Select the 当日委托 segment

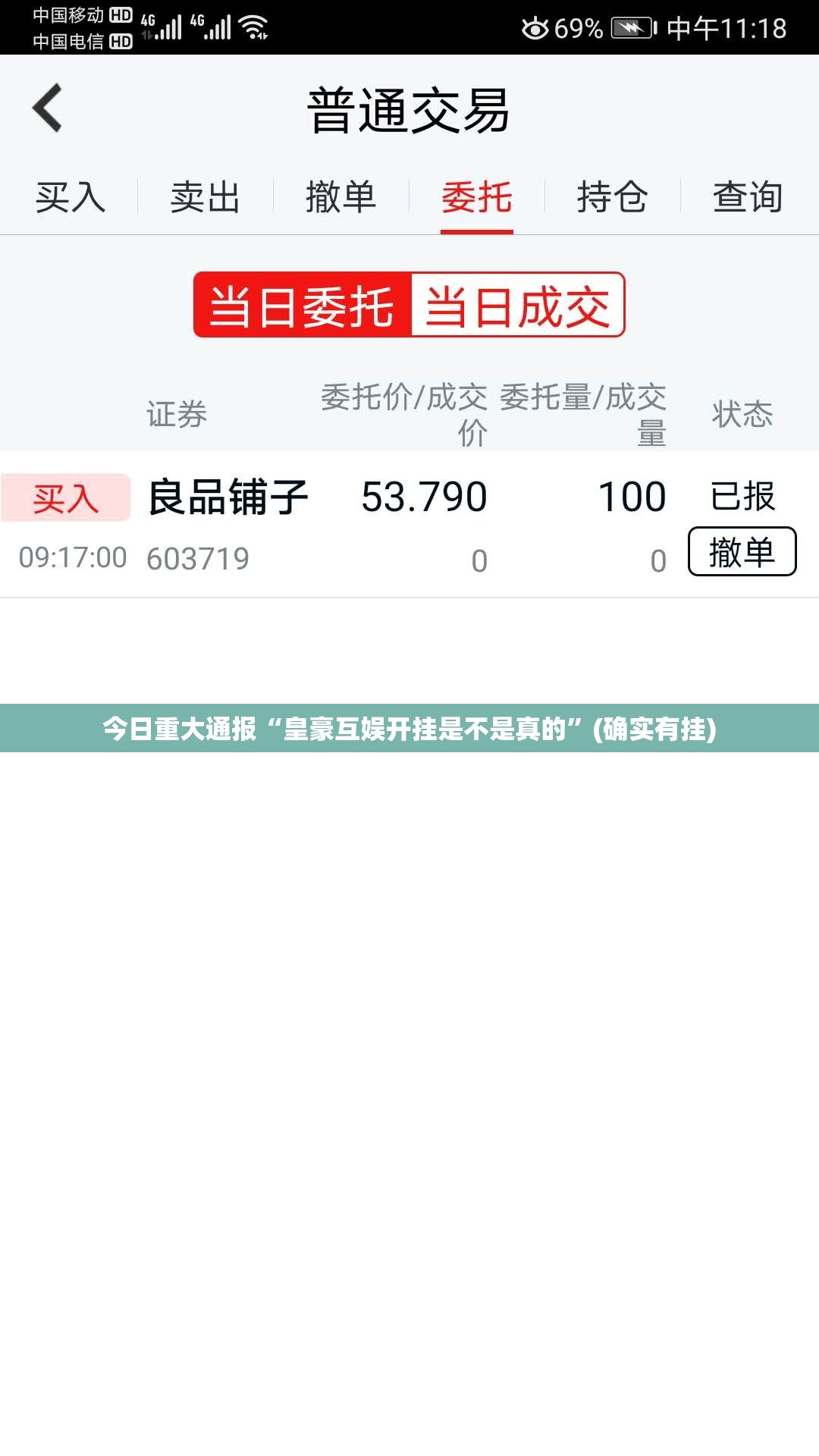(303, 305)
